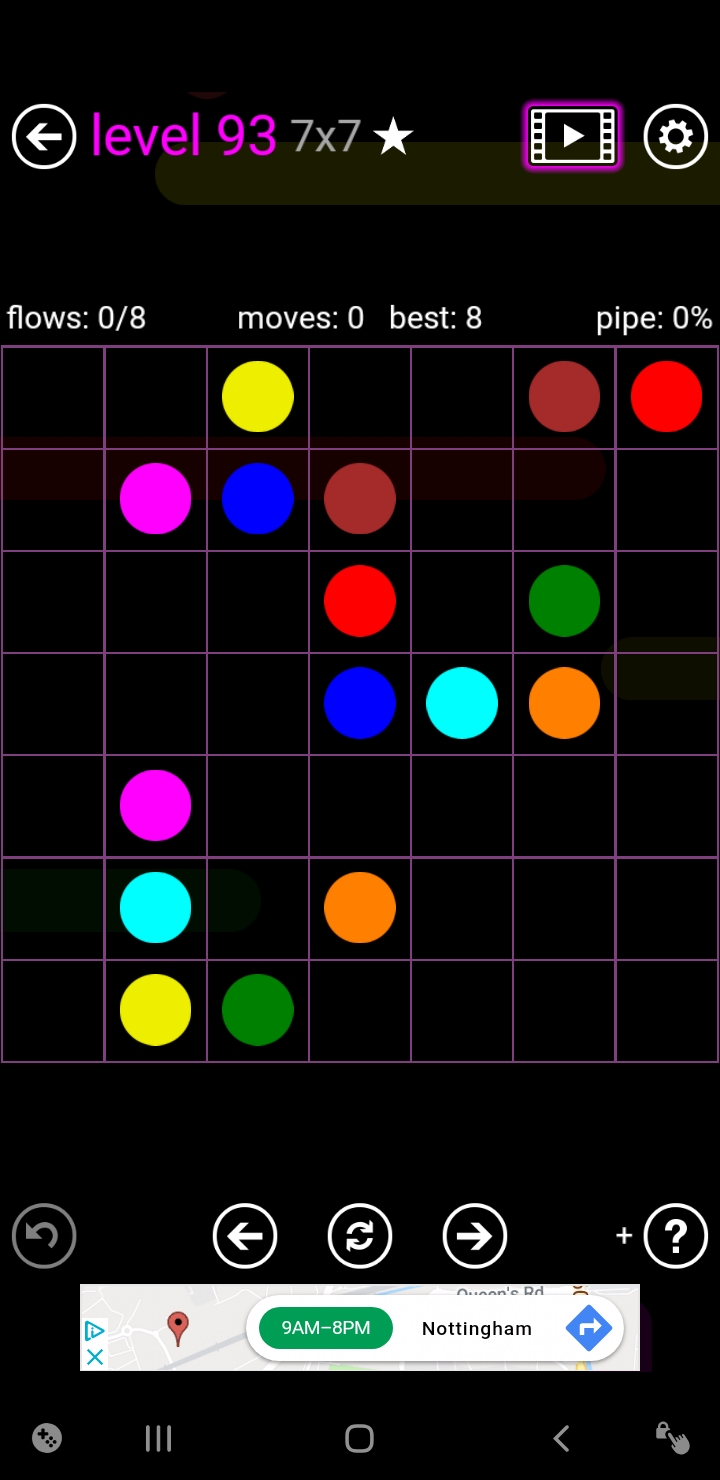Watch the video ad film icon
This screenshot has width=720, height=1480.
pos(573,136)
